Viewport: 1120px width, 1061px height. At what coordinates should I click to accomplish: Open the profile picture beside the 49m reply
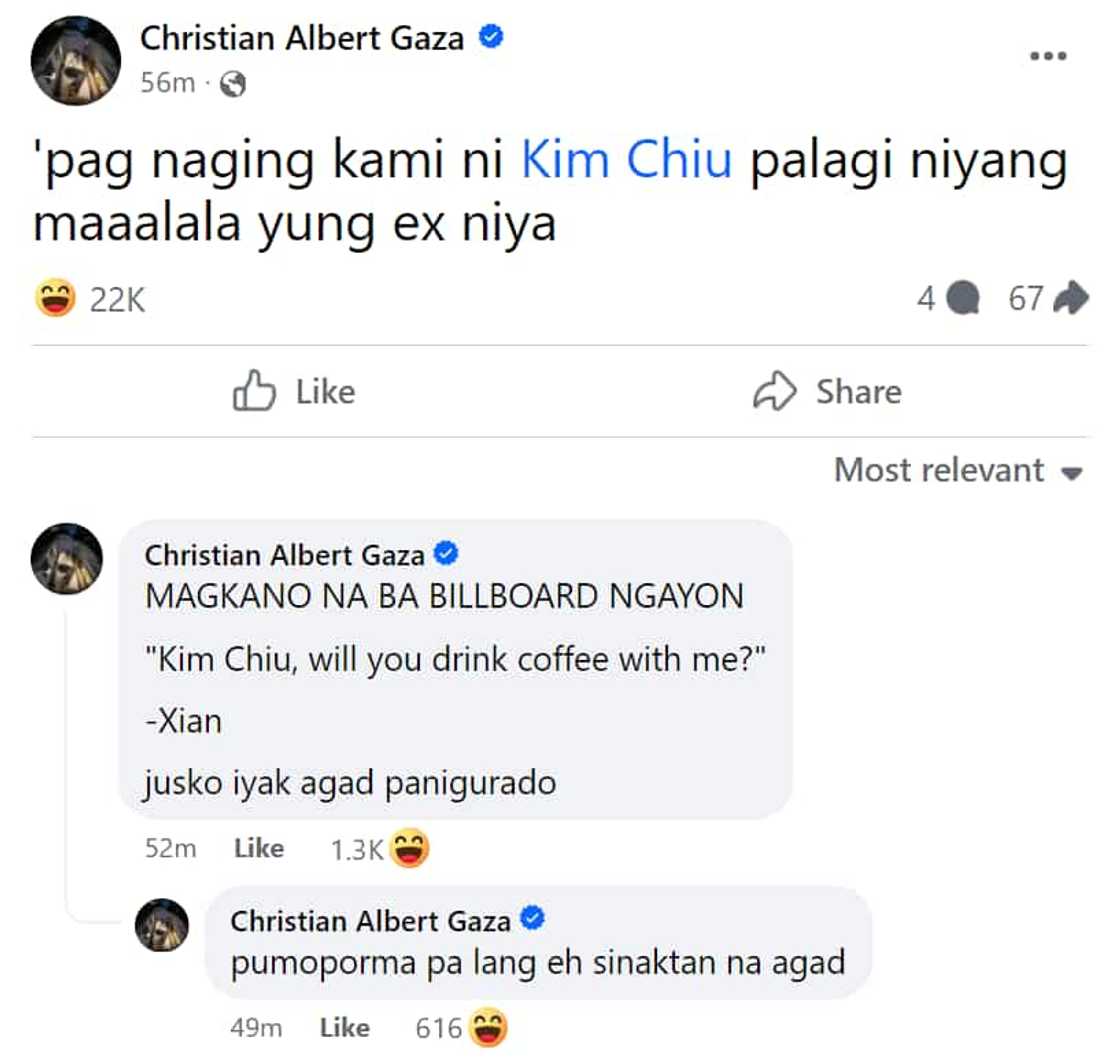[x=162, y=924]
